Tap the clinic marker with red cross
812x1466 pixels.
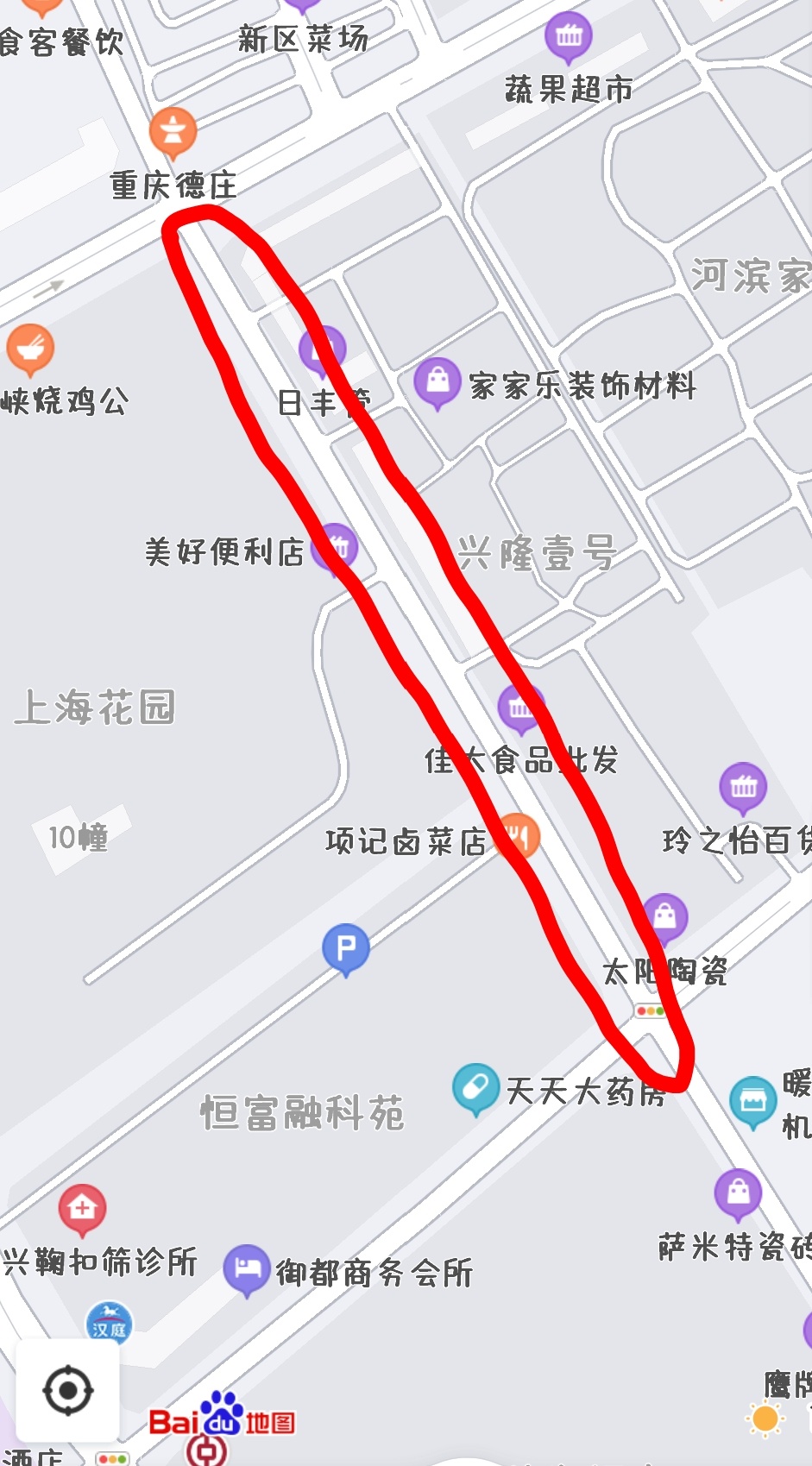click(82, 1208)
